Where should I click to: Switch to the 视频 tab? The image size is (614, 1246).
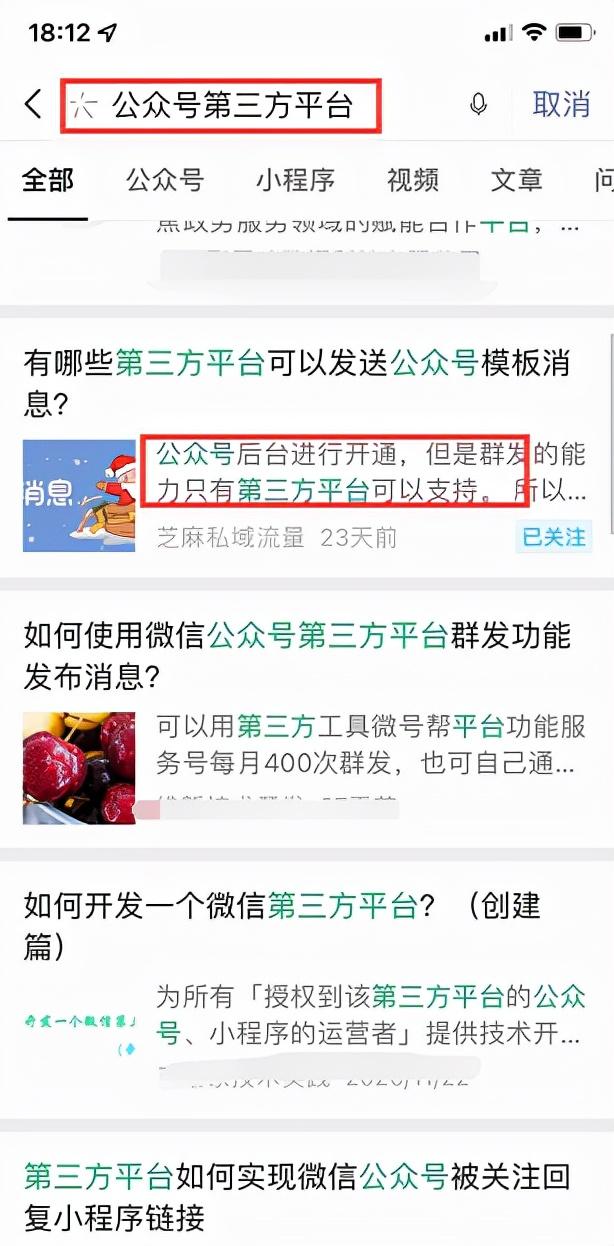(x=413, y=180)
